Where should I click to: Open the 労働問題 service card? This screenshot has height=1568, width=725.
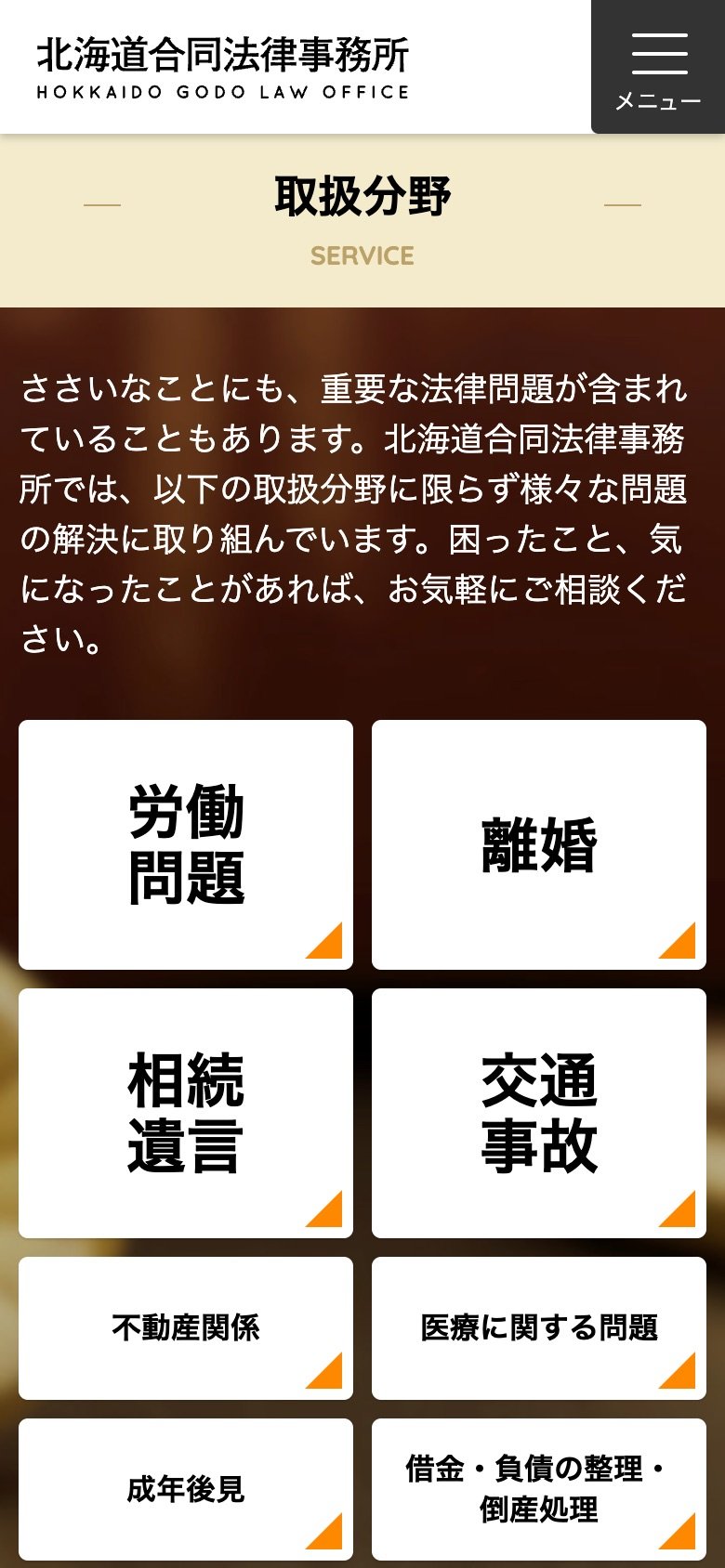tap(186, 844)
